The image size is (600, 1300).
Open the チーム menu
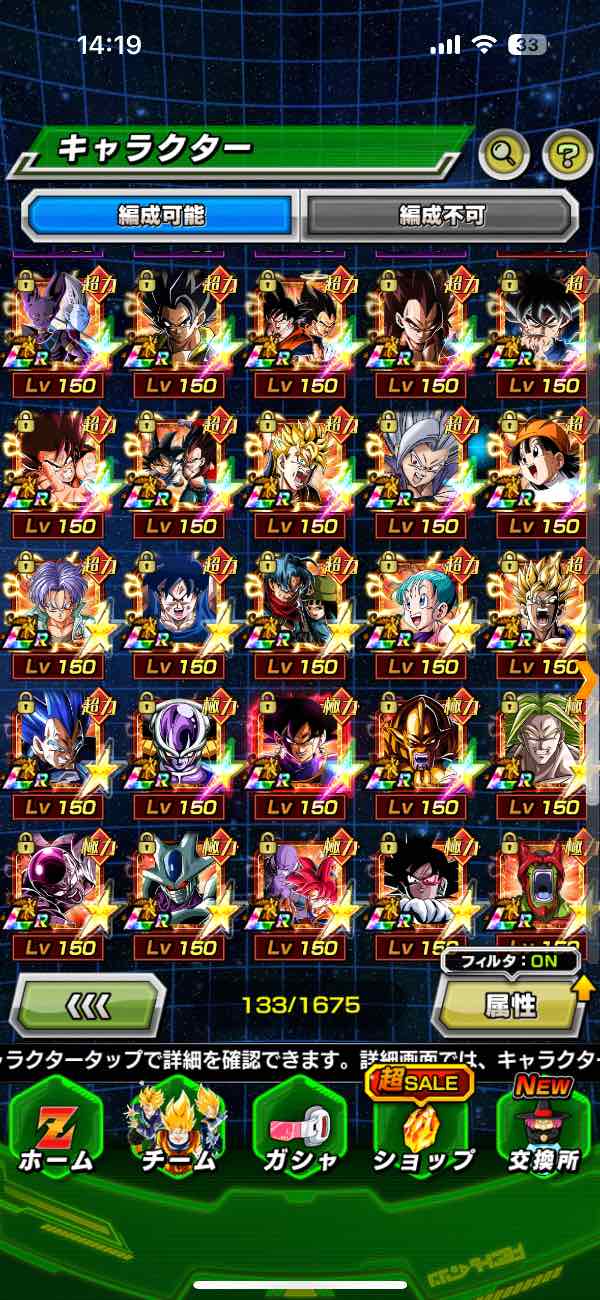[x=178, y=1128]
